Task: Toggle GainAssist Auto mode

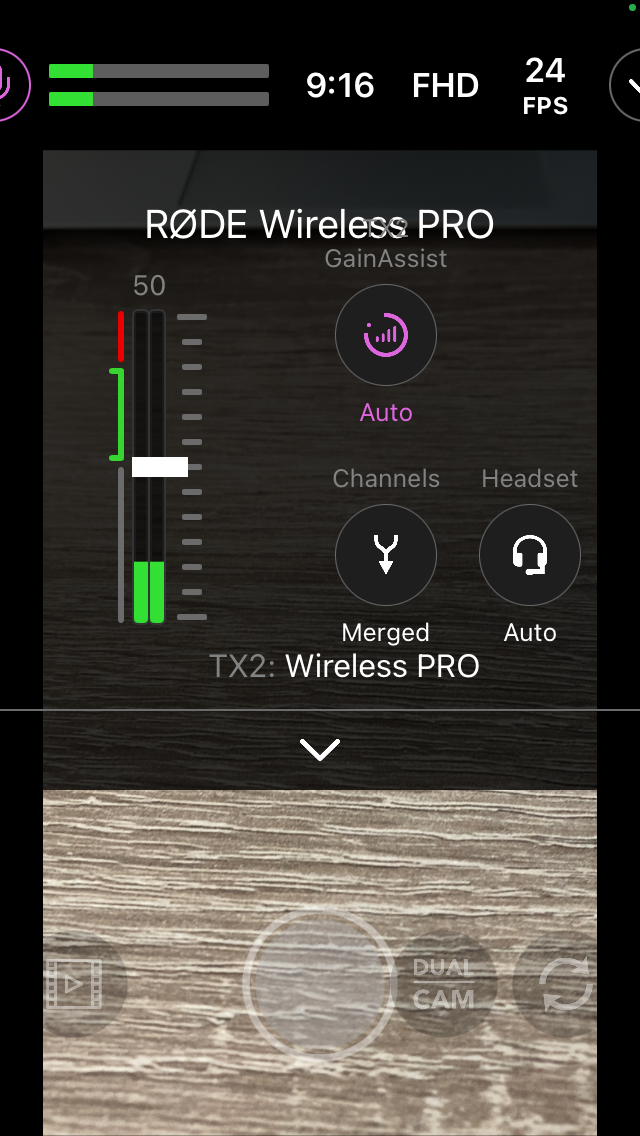Action: coord(386,336)
